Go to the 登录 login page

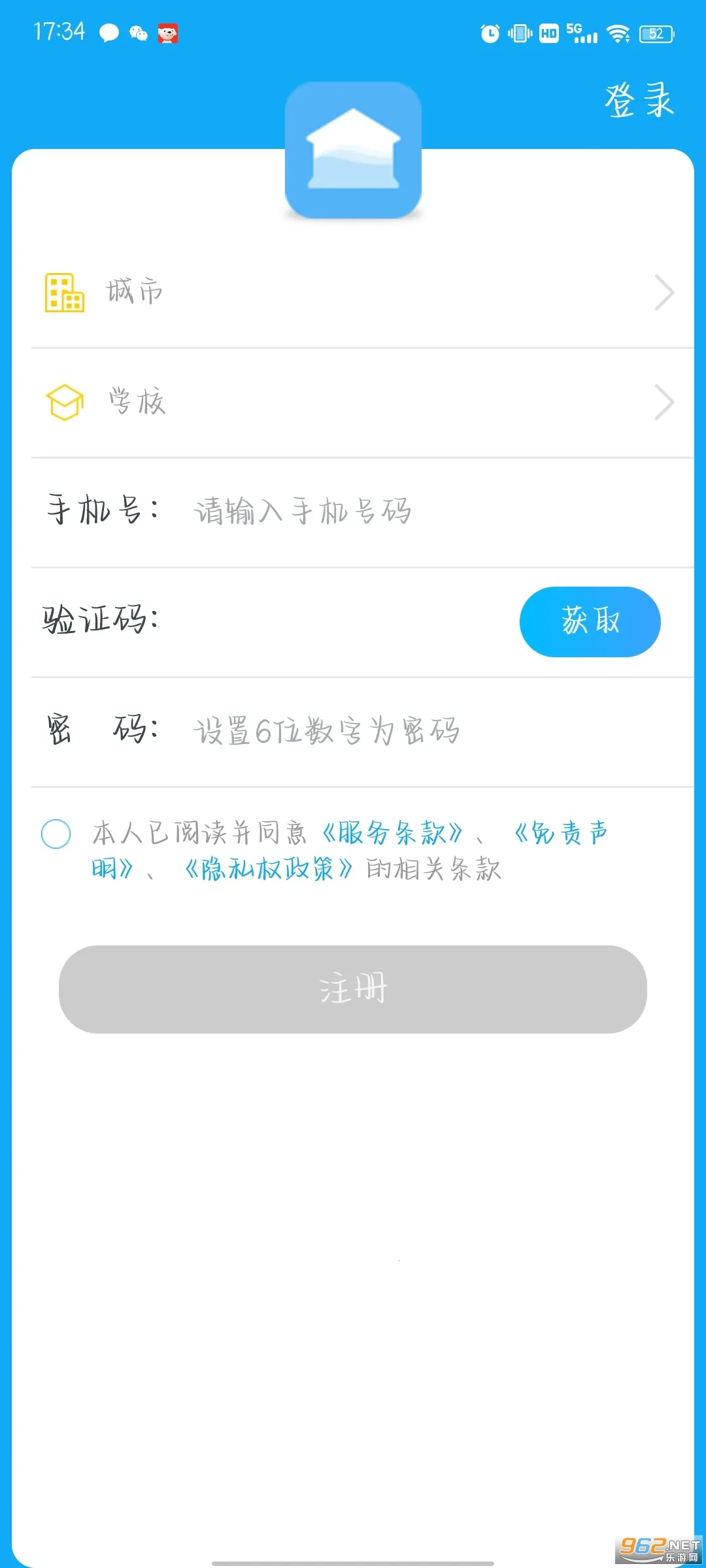(x=639, y=101)
